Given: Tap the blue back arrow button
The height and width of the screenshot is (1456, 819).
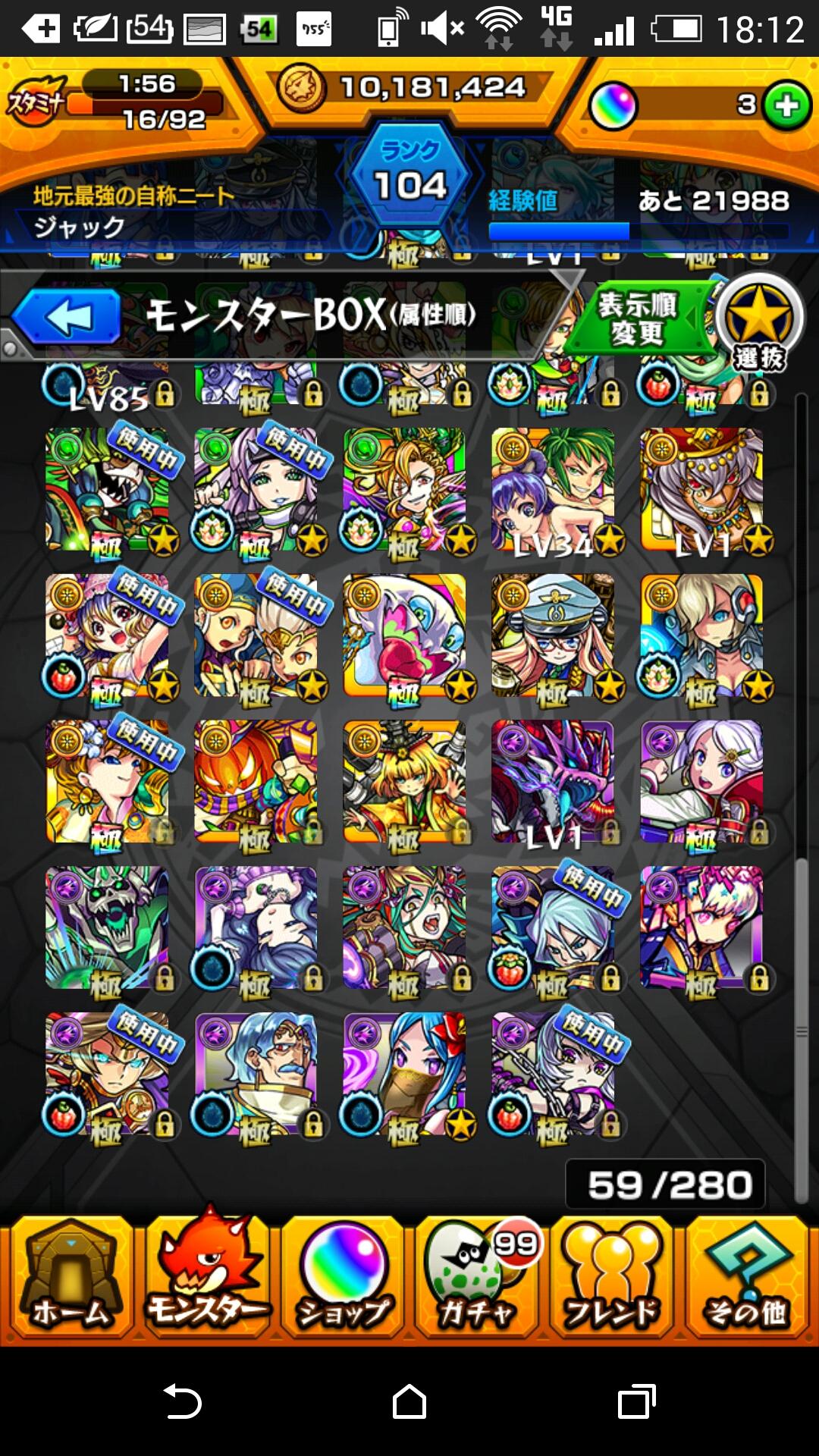Looking at the screenshot, I should tap(67, 317).
